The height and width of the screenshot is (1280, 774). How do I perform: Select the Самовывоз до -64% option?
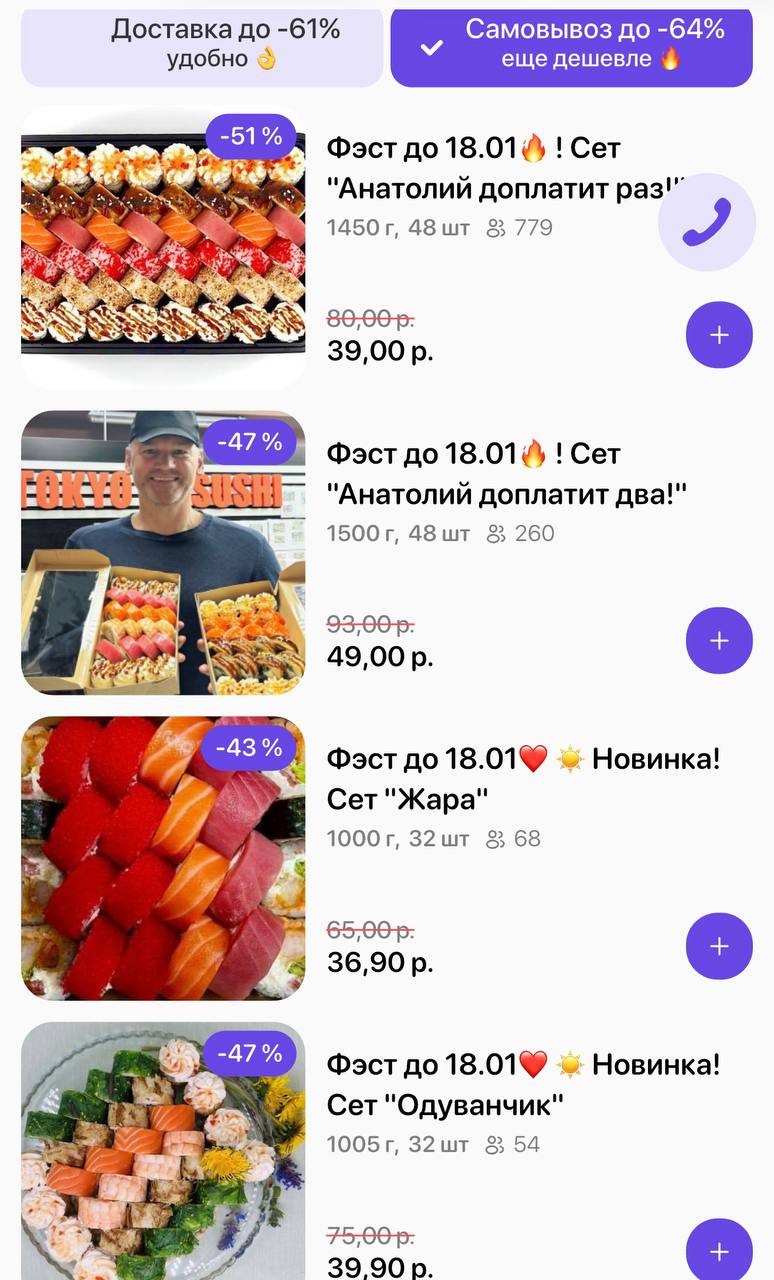pos(571,44)
